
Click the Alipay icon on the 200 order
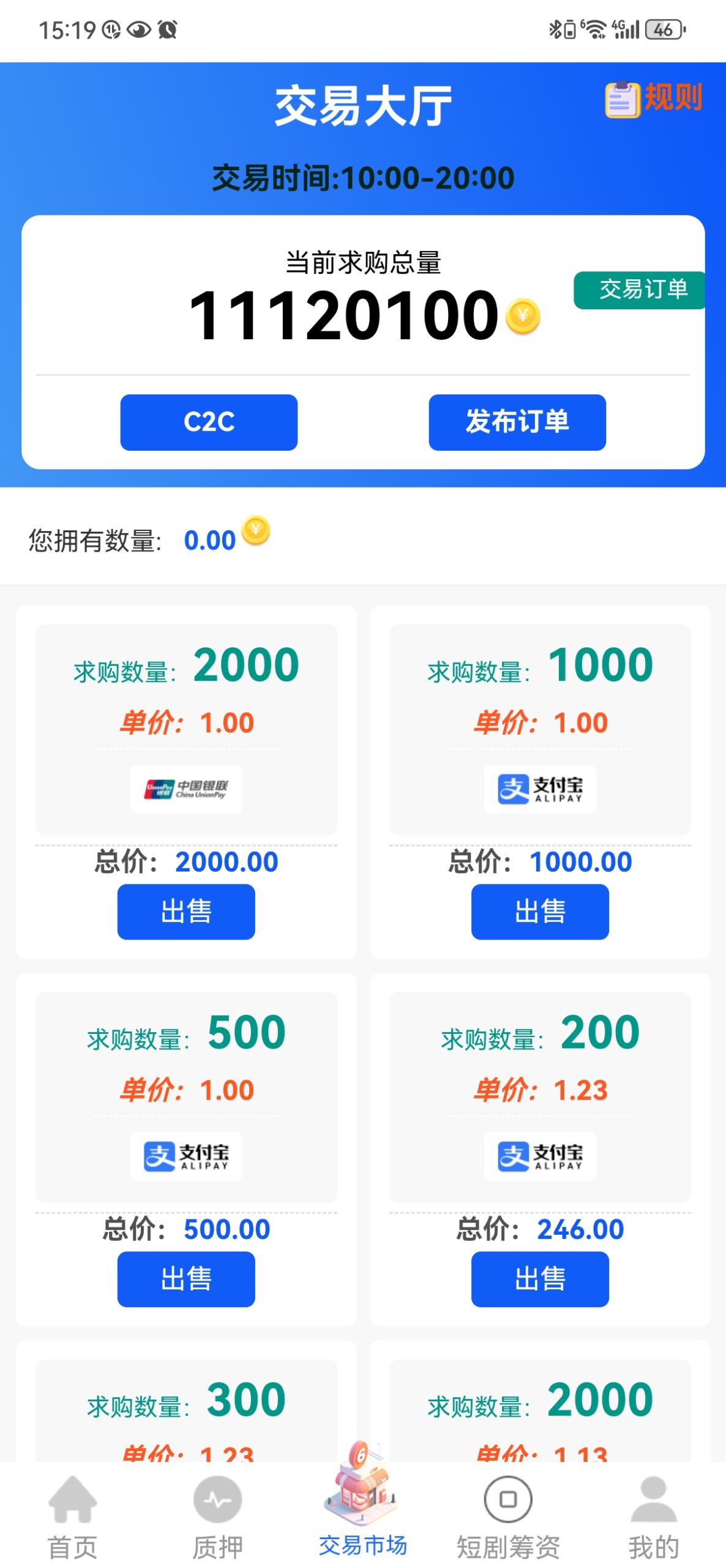[541, 1157]
